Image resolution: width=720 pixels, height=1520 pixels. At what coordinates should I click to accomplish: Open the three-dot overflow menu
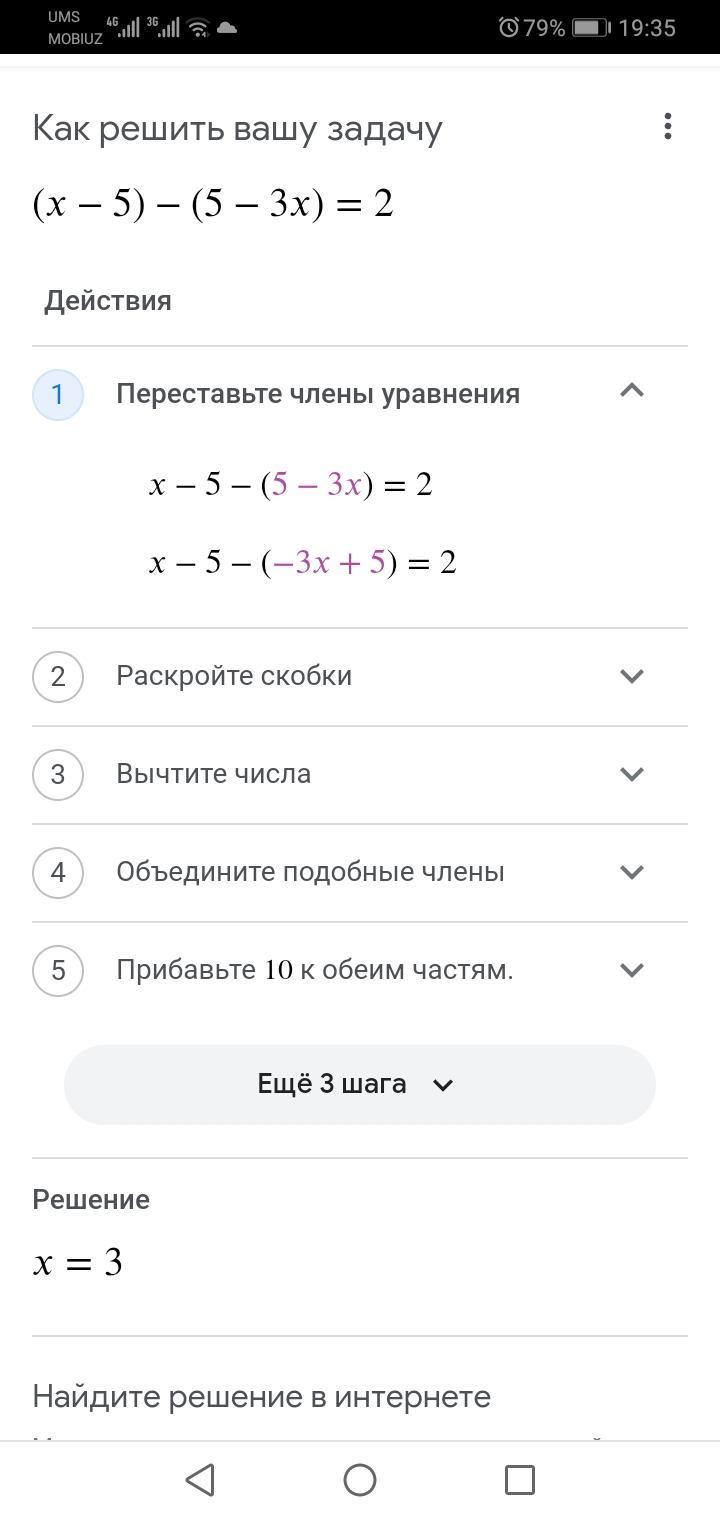pyautogui.click(x=667, y=127)
